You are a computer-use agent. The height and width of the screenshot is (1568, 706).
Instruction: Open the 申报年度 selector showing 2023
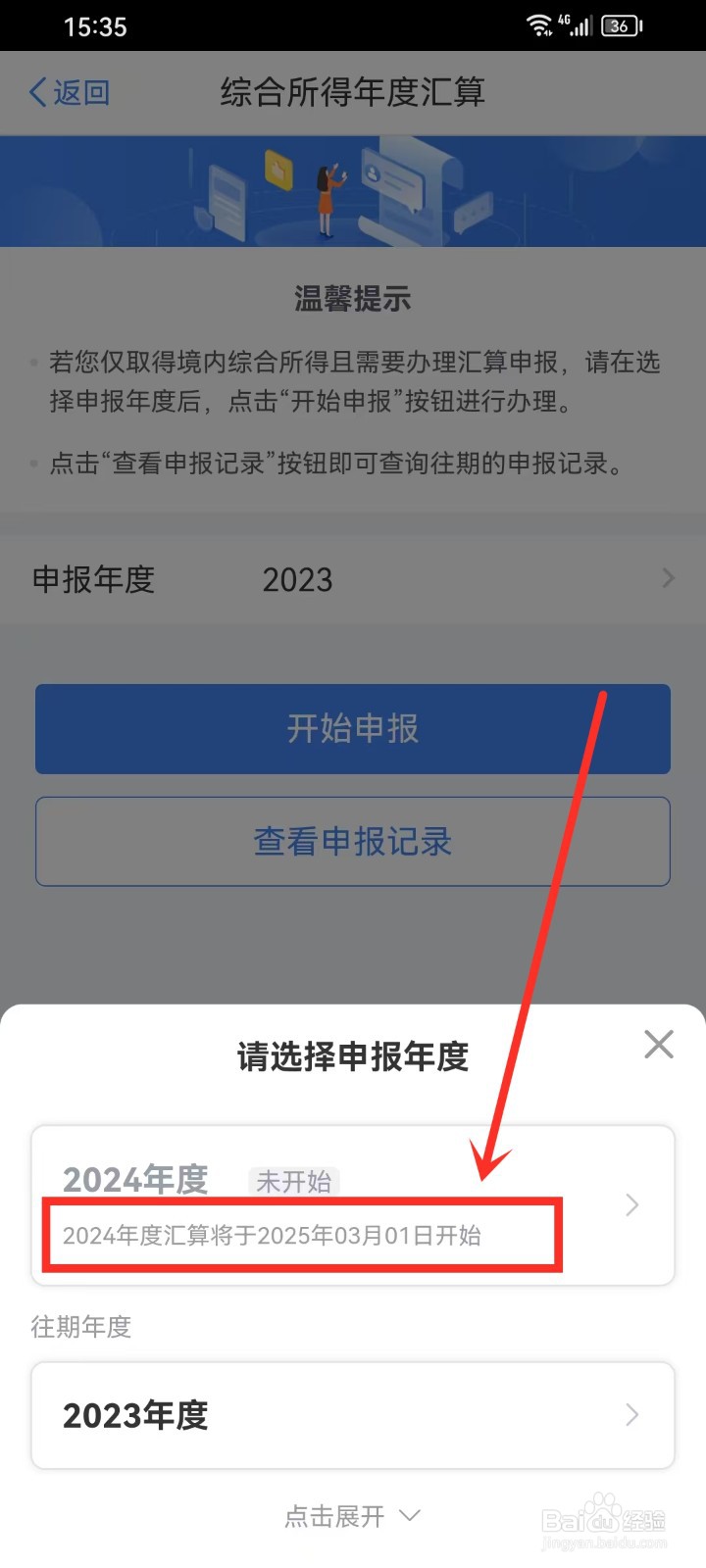(353, 579)
